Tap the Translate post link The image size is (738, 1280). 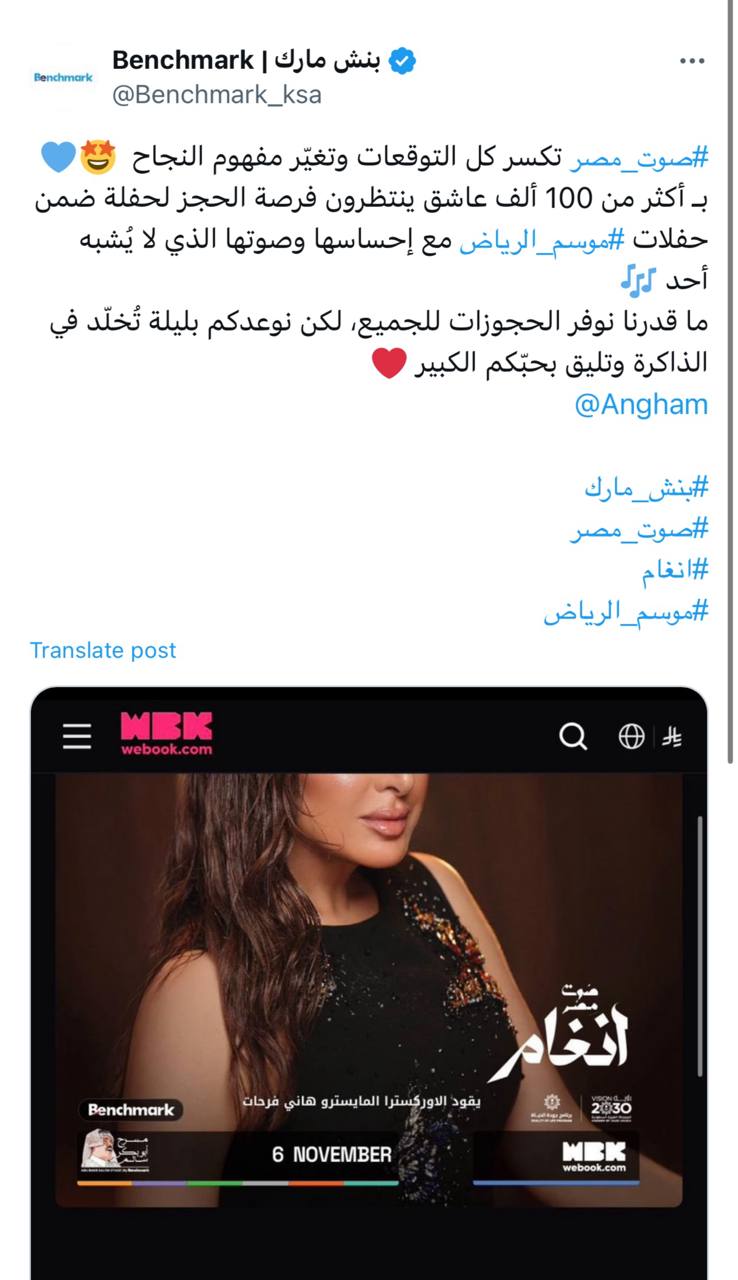click(103, 650)
